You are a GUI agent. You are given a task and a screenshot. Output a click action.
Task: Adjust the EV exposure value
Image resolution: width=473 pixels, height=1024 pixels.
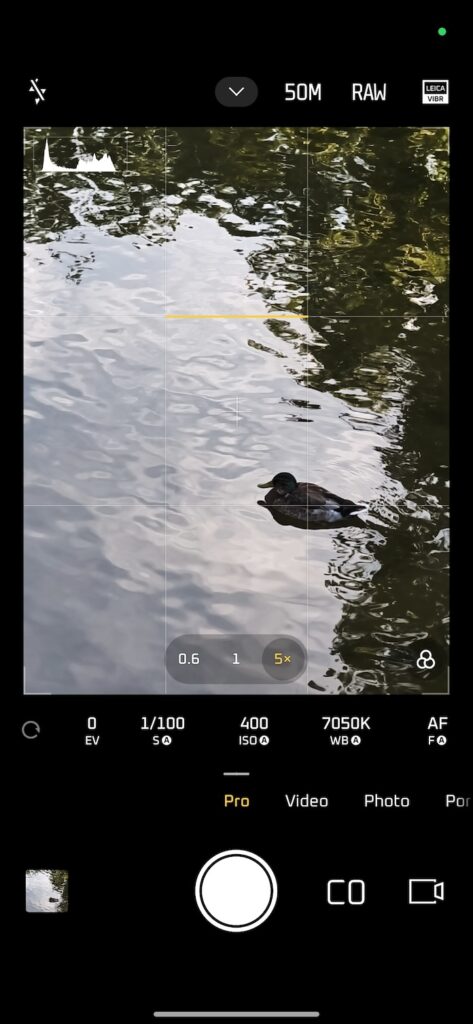(x=92, y=731)
